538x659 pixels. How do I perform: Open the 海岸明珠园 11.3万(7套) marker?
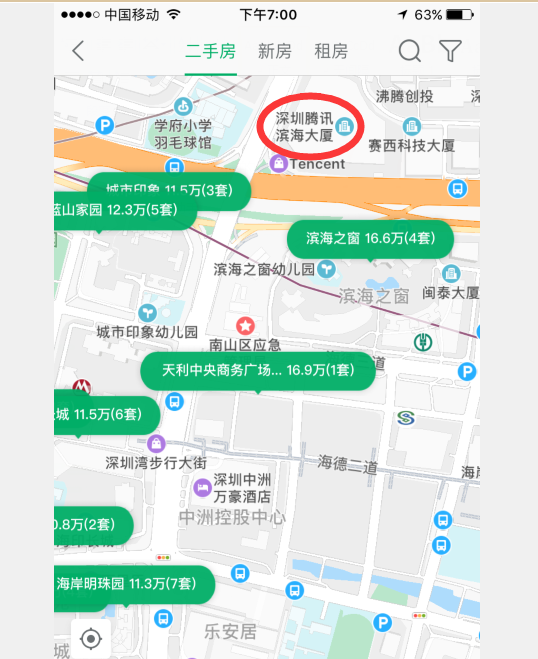[134, 584]
